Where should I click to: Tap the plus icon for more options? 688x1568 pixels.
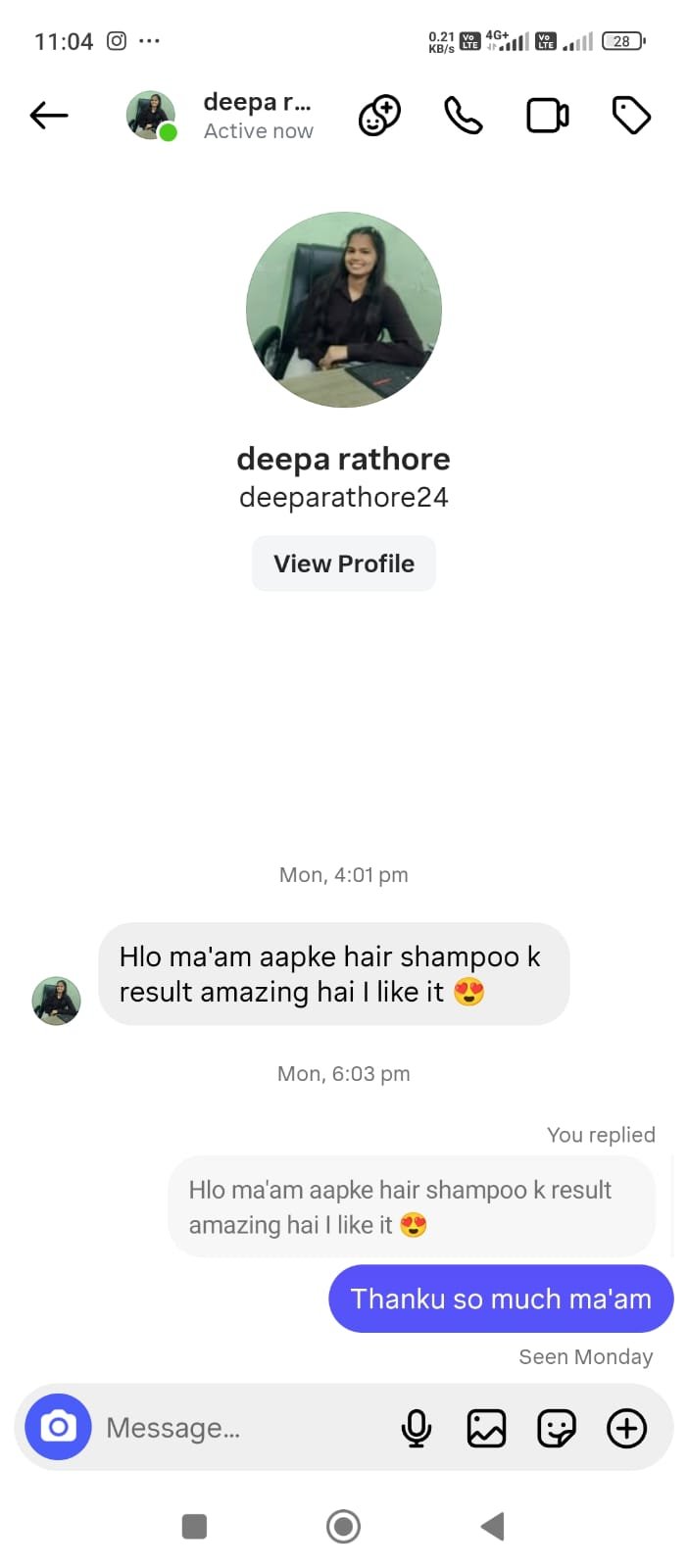coord(627,1428)
